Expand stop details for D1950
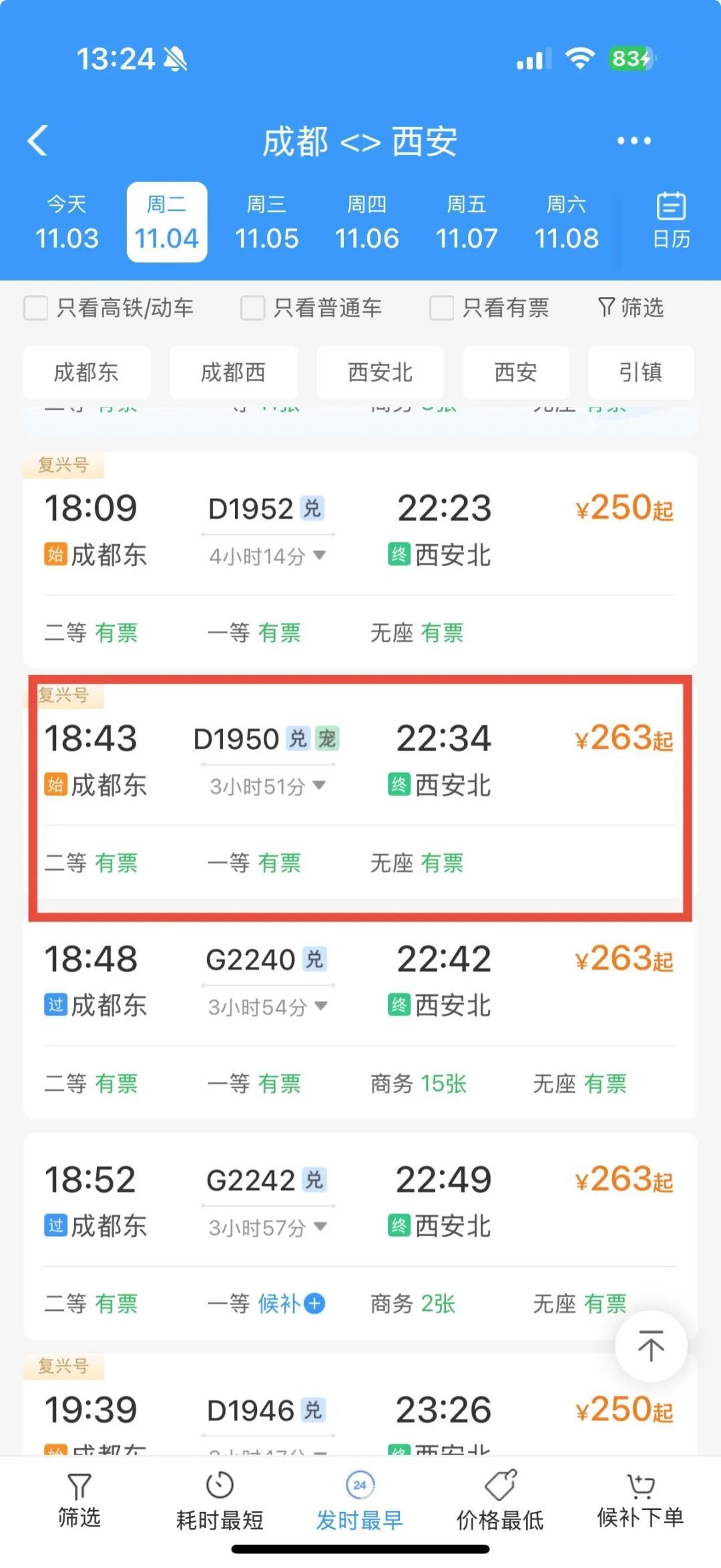721x1568 pixels. pyautogui.click(x=319, y=787)
